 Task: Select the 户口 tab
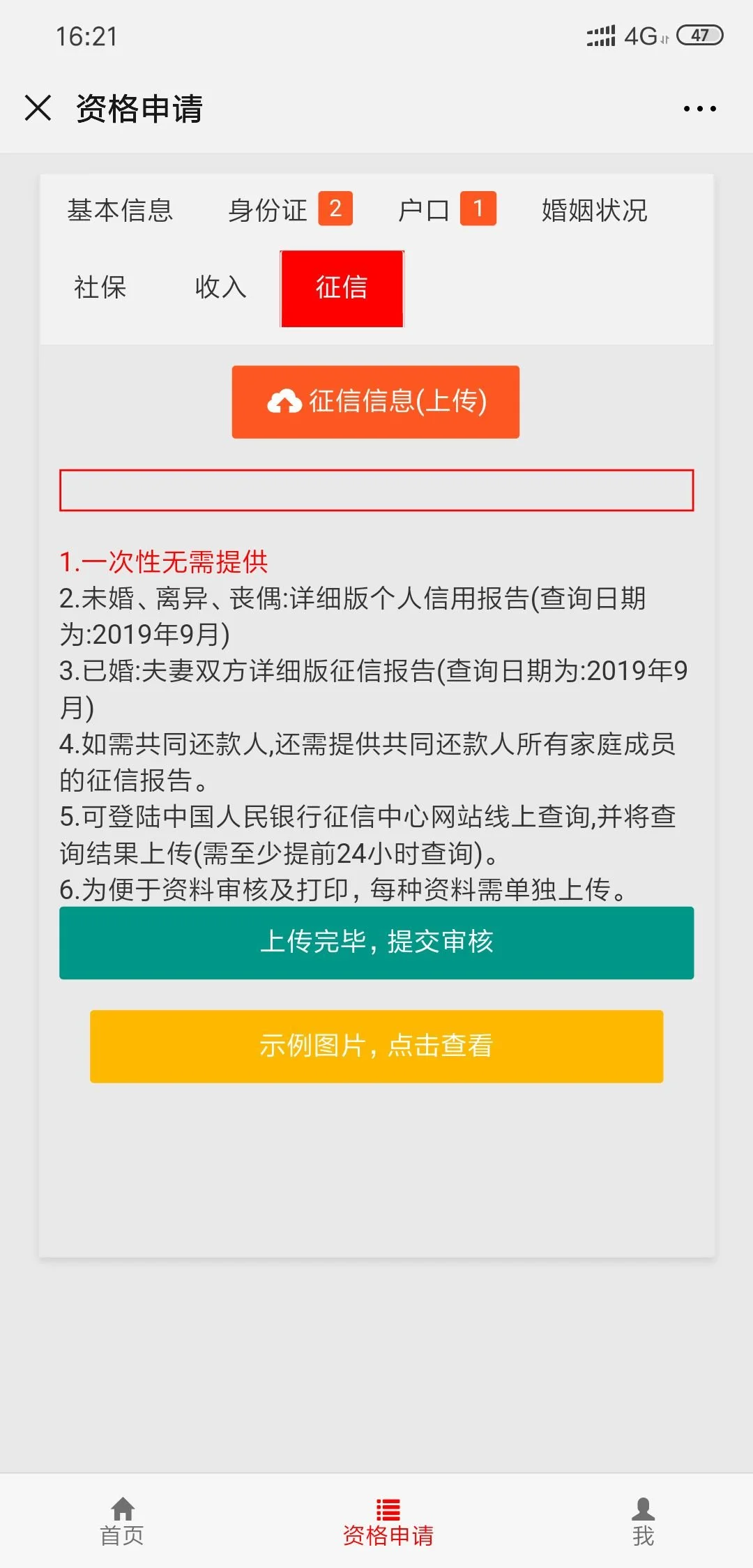click(424, 210)
